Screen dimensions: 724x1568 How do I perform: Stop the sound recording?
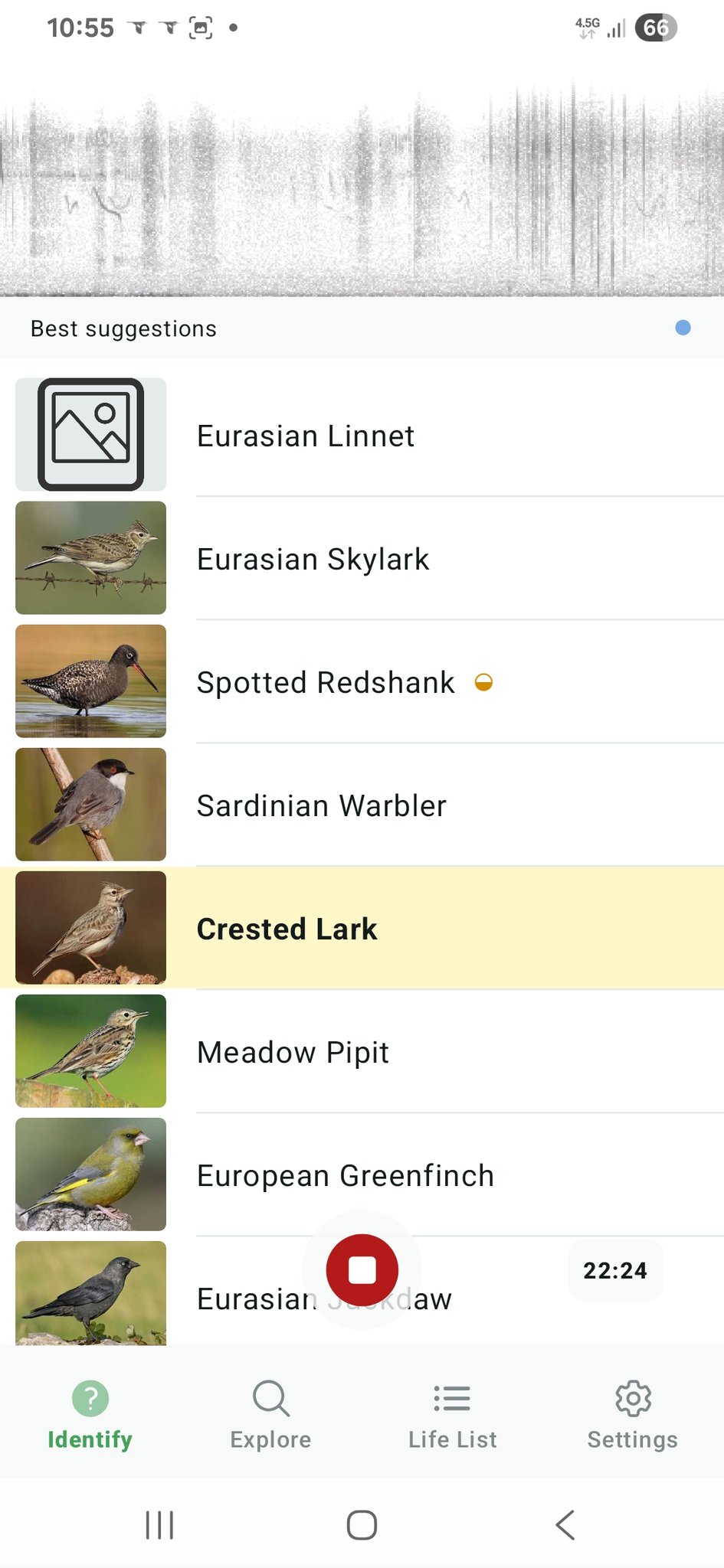pos(362,1270)
